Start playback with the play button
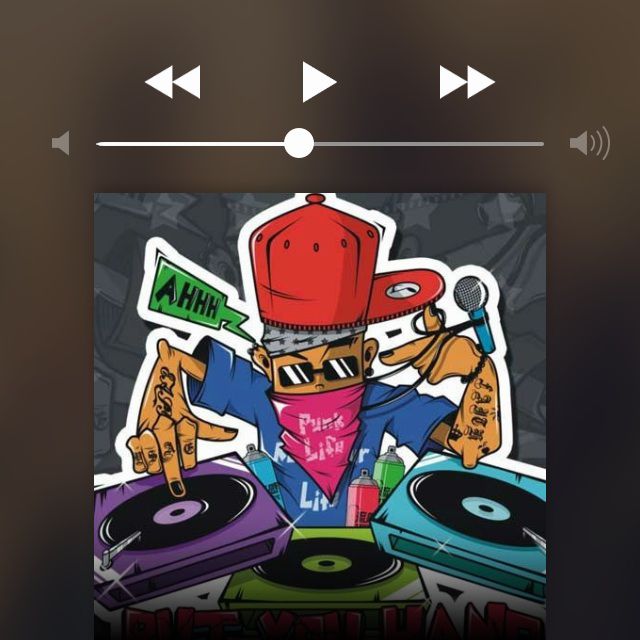The image size is (640, 640). point(318,82)
